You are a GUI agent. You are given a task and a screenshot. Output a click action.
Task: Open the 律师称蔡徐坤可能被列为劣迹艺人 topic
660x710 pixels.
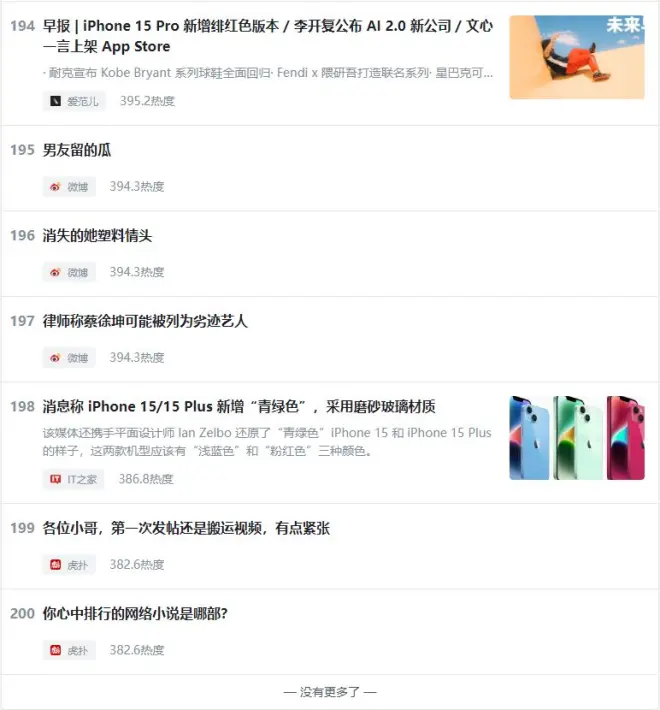tap(144, 321)
